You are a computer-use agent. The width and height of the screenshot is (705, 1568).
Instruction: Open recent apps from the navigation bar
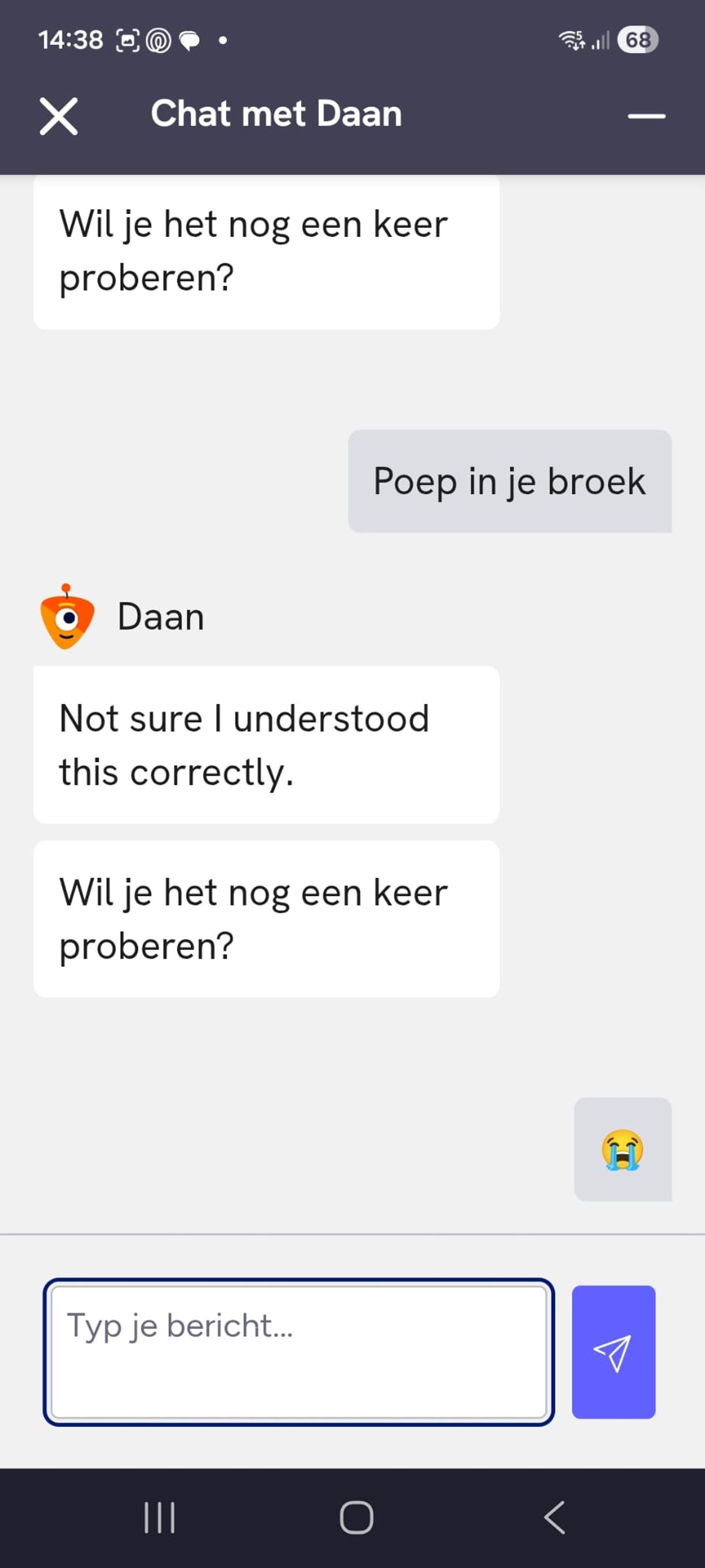coord(159,1517)
